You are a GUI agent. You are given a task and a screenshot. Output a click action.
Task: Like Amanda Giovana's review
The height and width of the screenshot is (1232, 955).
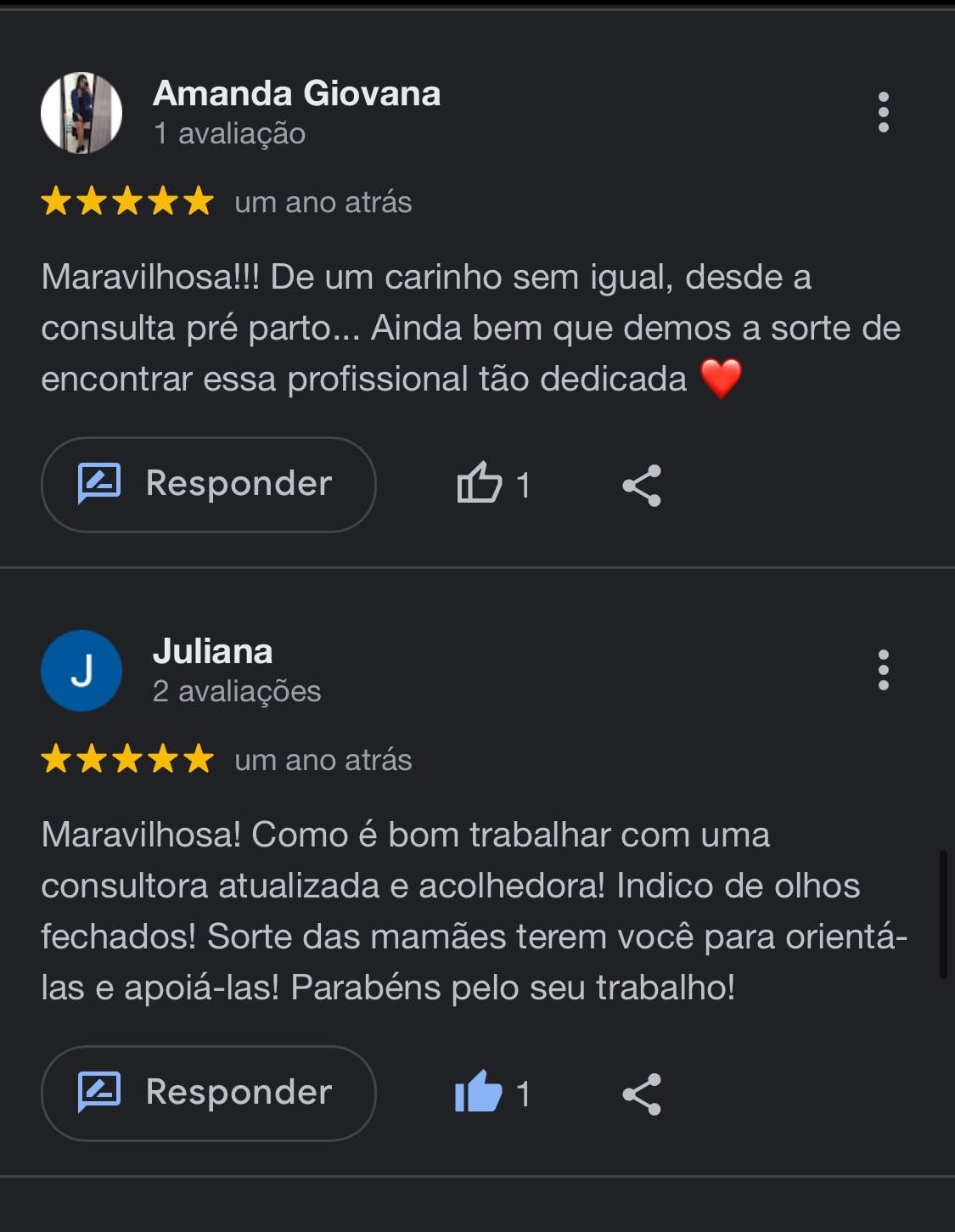480,484
